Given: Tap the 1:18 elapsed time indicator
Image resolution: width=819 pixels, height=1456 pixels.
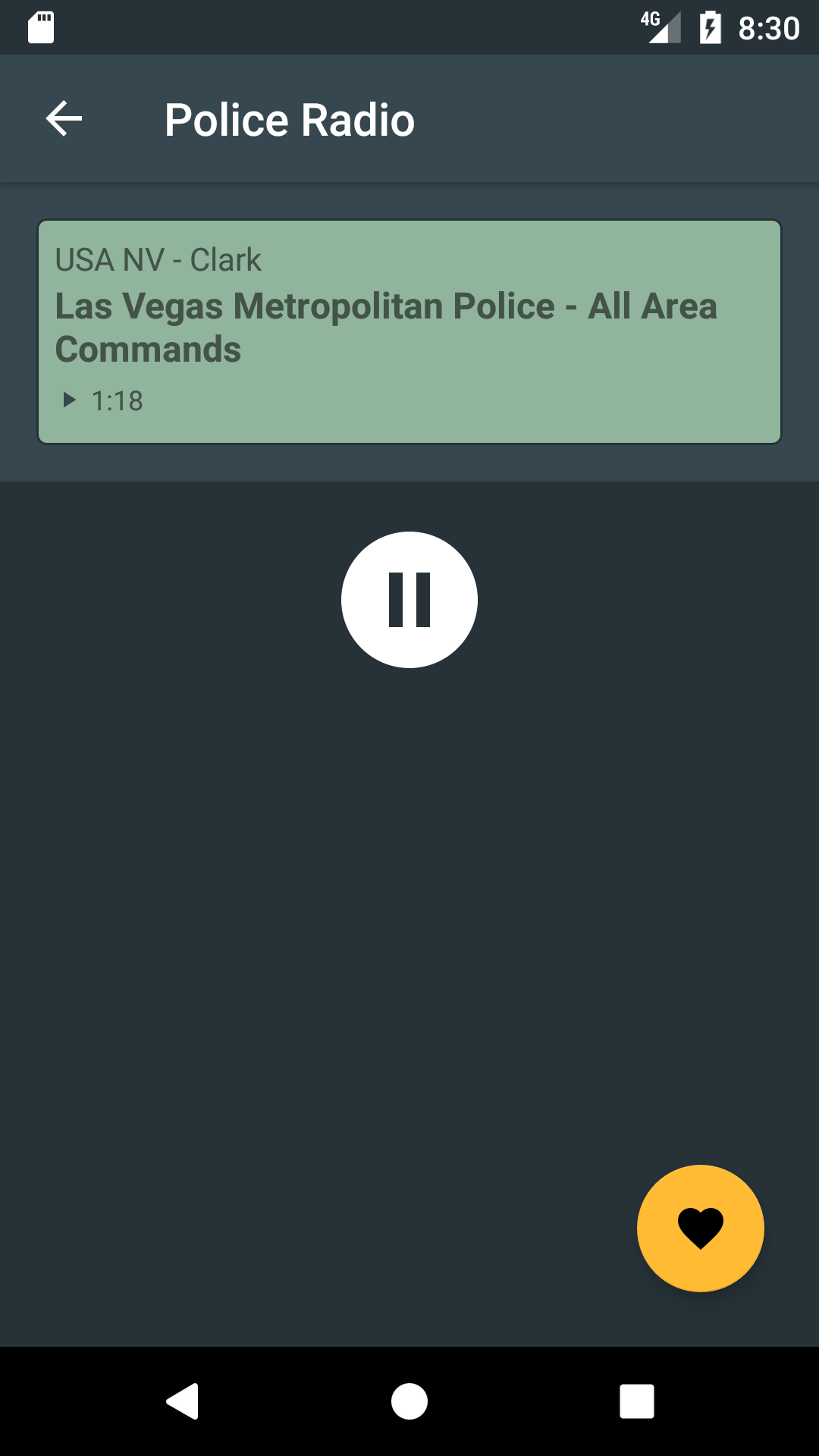Looking at the screenshot, I should [x=116, y=400].
